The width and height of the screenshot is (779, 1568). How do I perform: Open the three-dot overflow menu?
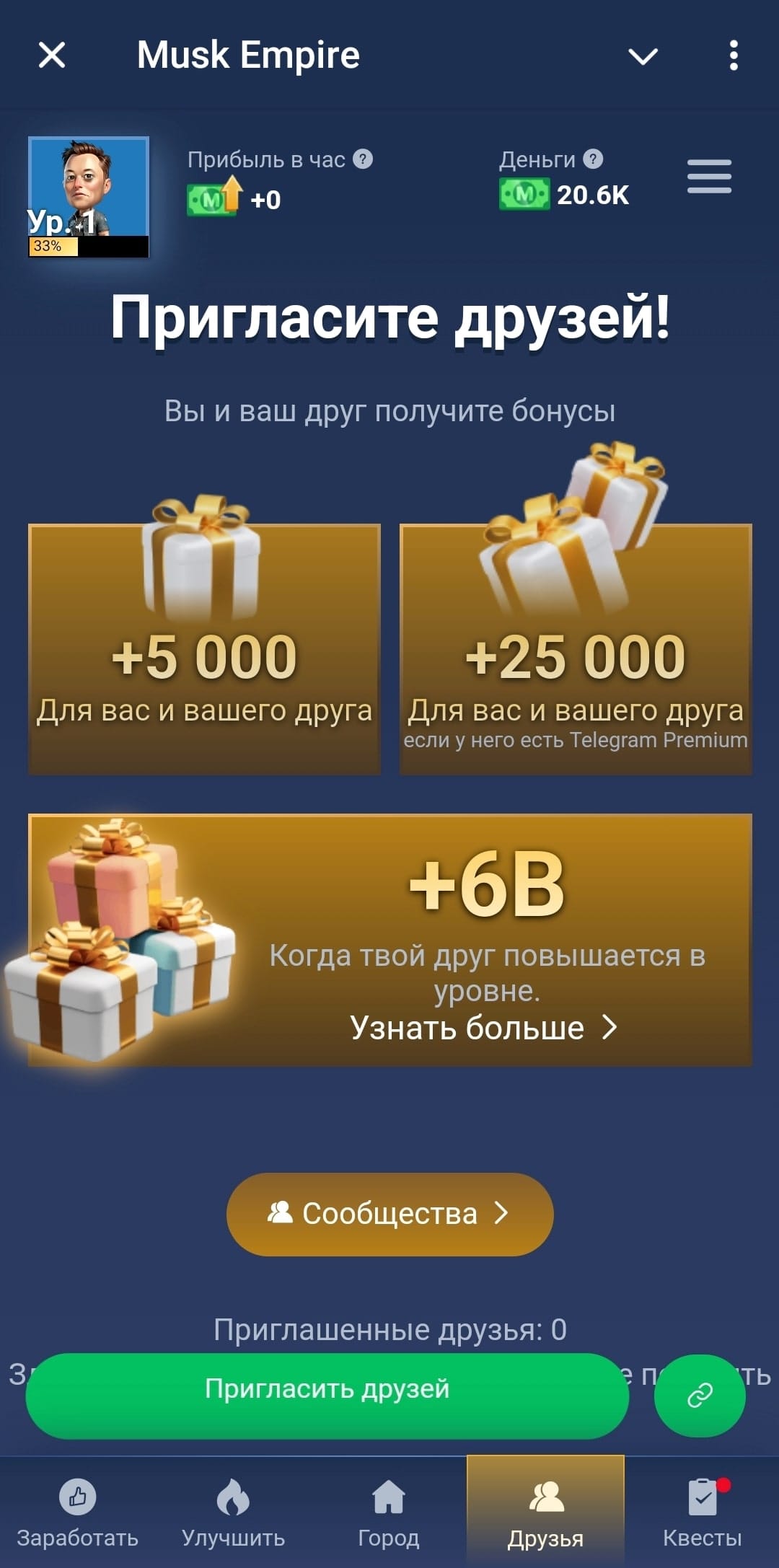tap(734, 56)
